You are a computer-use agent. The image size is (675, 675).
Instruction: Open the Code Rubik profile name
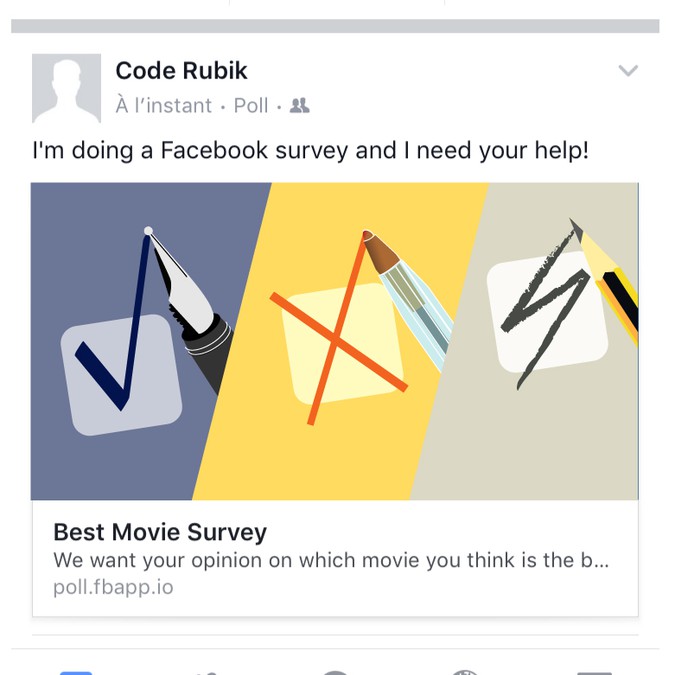(x=181, y=71)
